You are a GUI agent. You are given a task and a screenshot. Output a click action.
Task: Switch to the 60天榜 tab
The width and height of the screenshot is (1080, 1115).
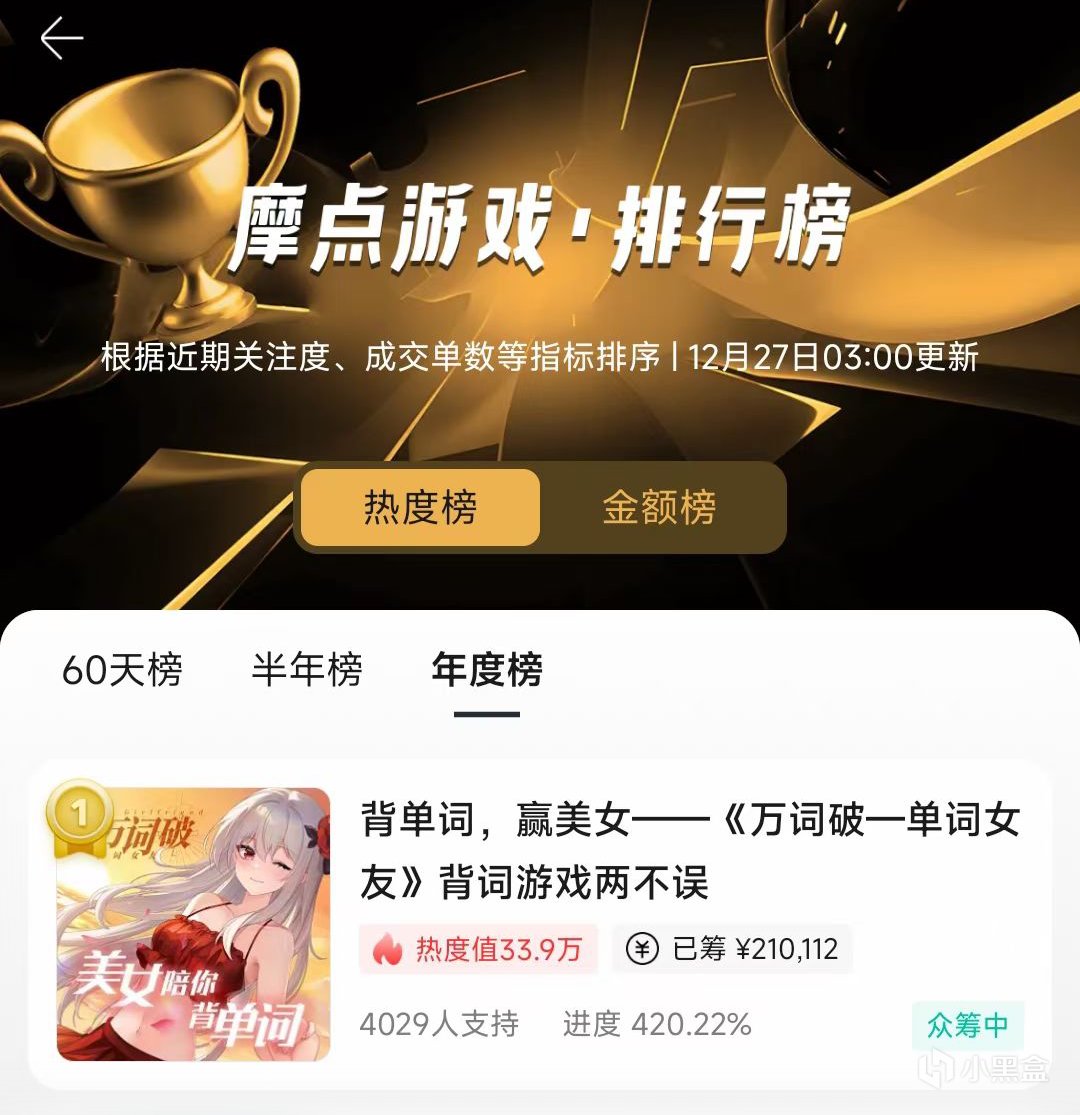[x=122, y=670]
